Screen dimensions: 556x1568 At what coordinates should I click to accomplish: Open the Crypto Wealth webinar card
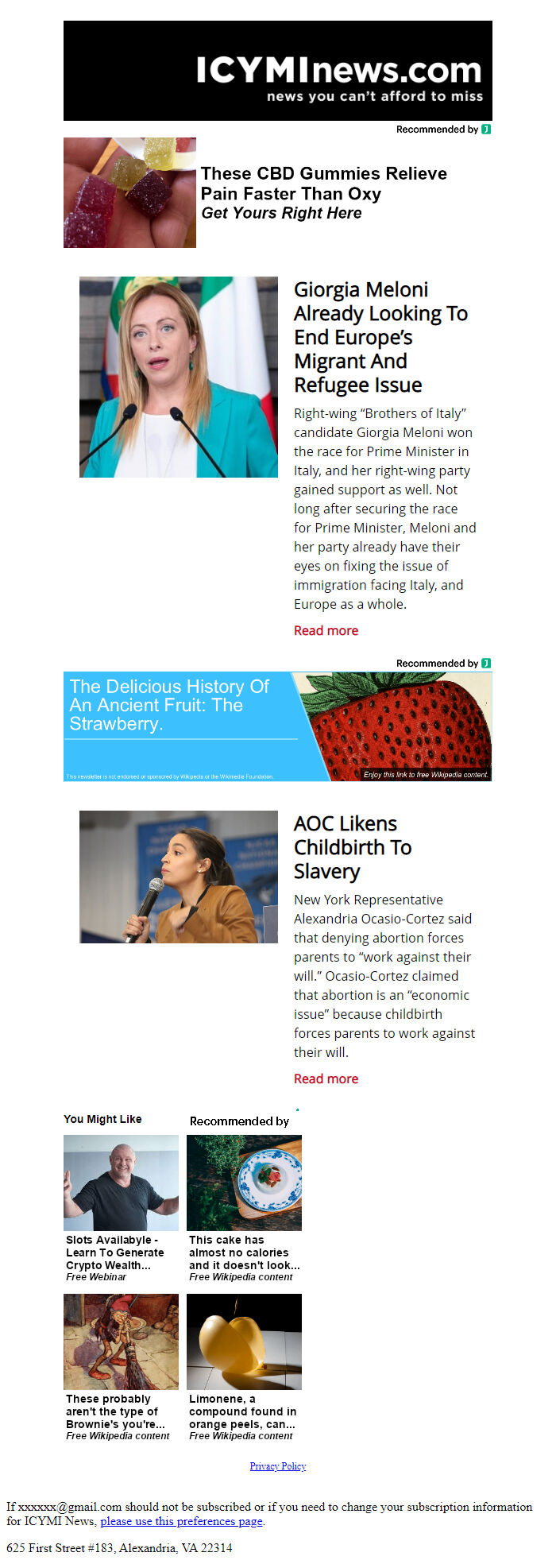point(121,1208)
